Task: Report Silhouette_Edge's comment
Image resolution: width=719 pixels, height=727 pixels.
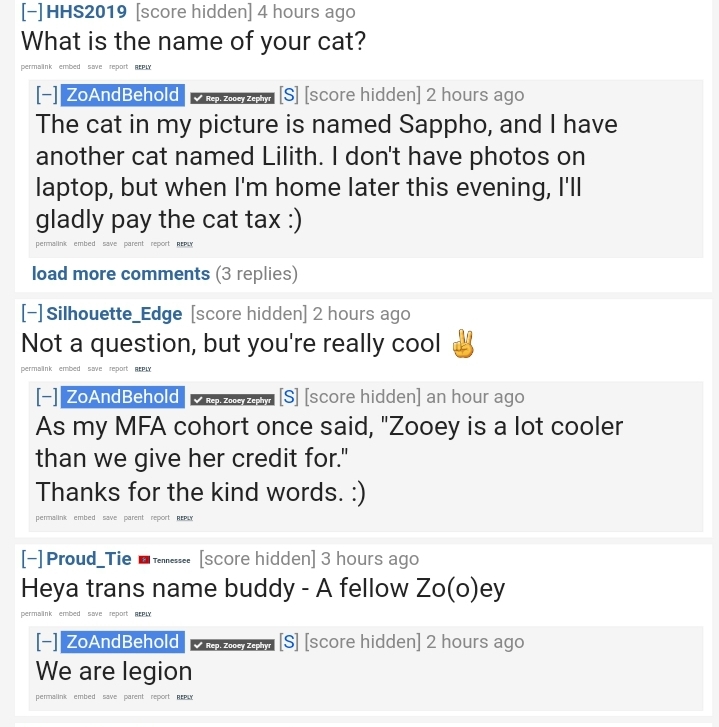Action: 118,369
